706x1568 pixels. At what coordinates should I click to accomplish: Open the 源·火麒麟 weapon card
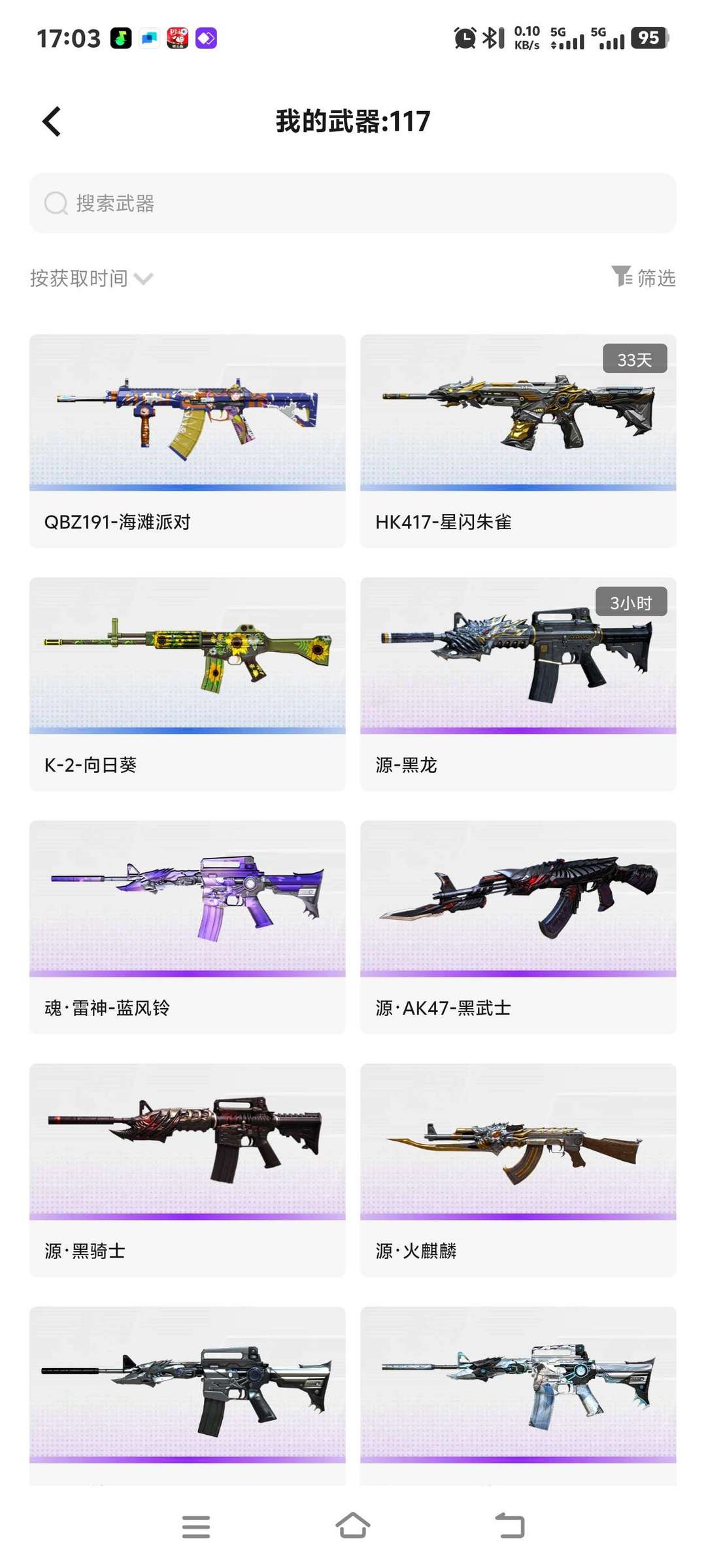(x=518, y=1170)
